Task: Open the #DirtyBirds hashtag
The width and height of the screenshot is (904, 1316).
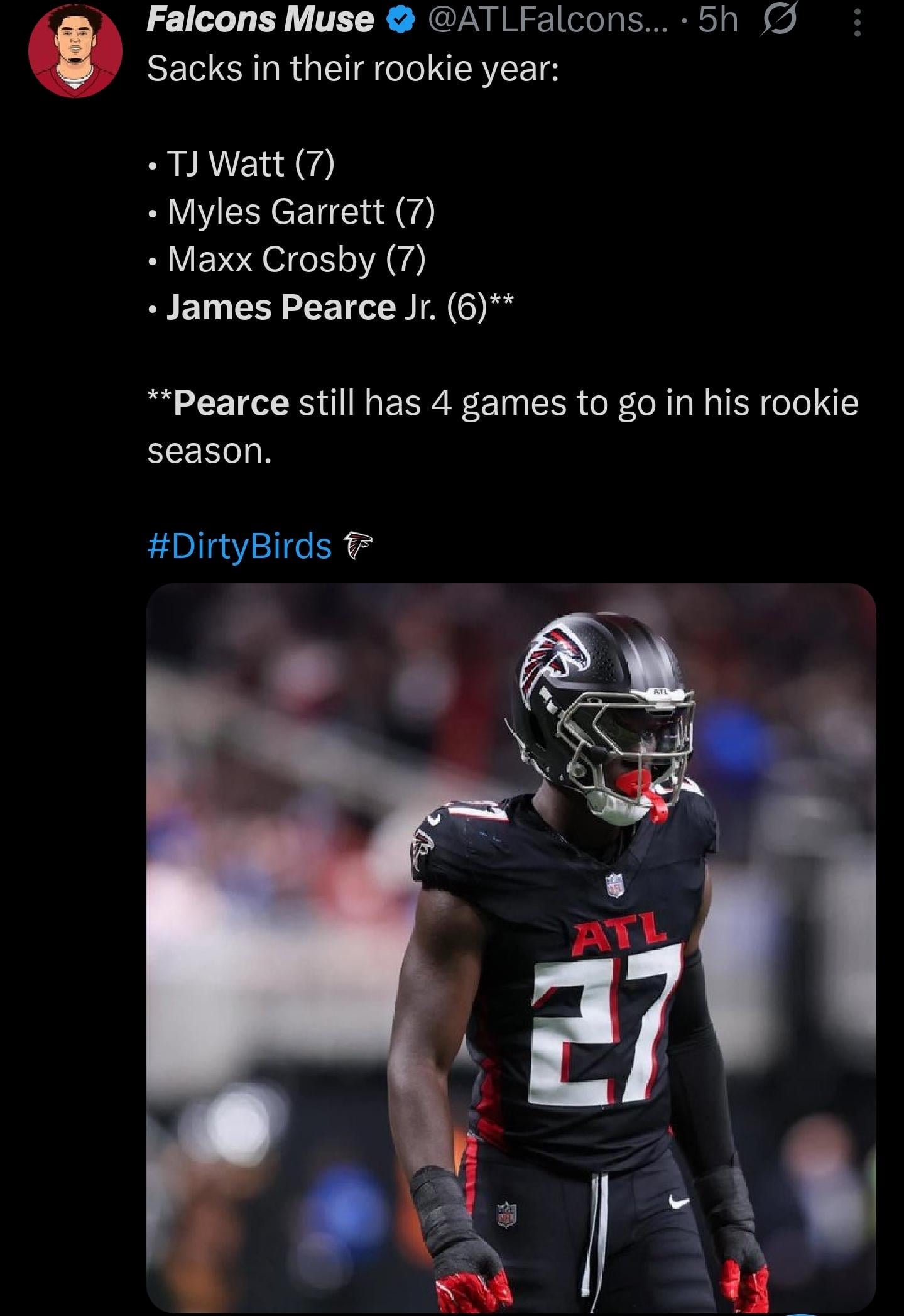Action: click(239, 546)
